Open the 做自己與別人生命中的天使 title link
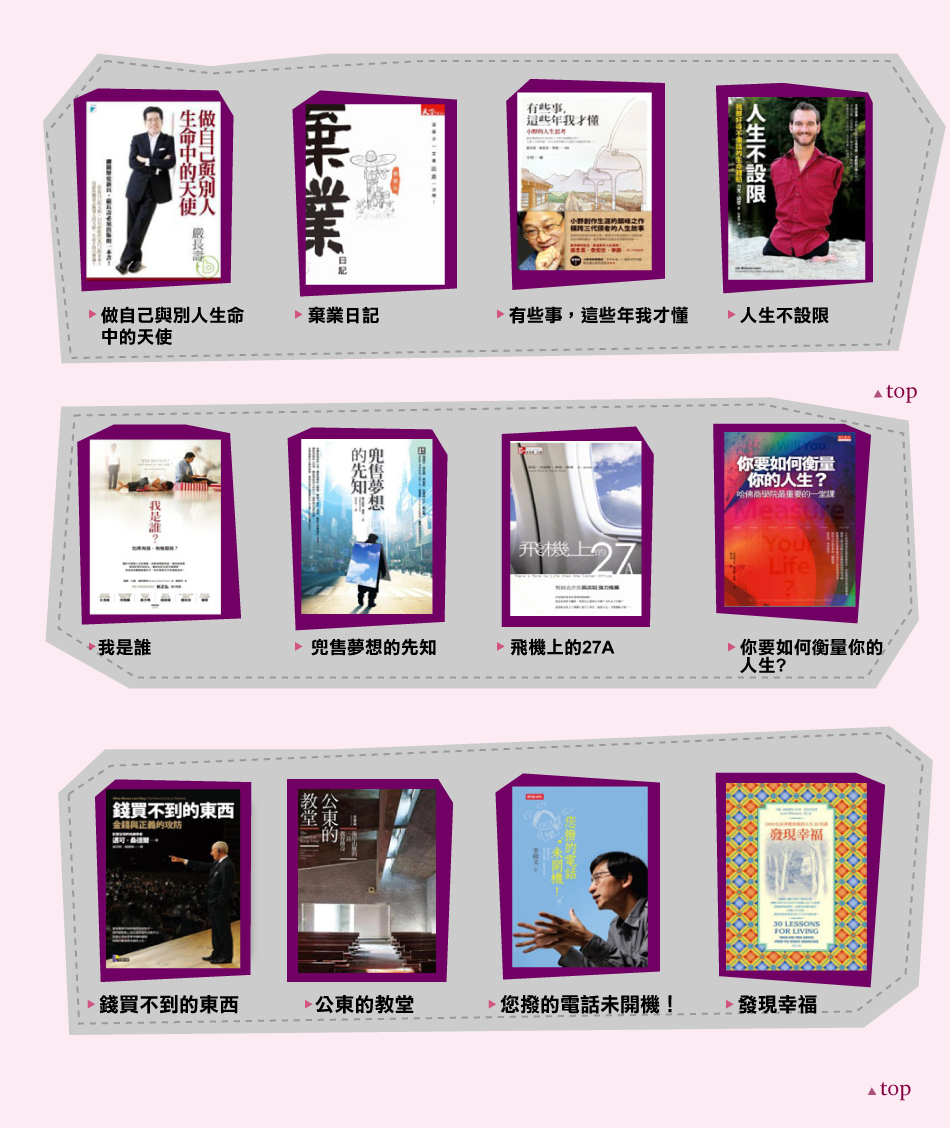950x1128 pixels. coord(171,326)
